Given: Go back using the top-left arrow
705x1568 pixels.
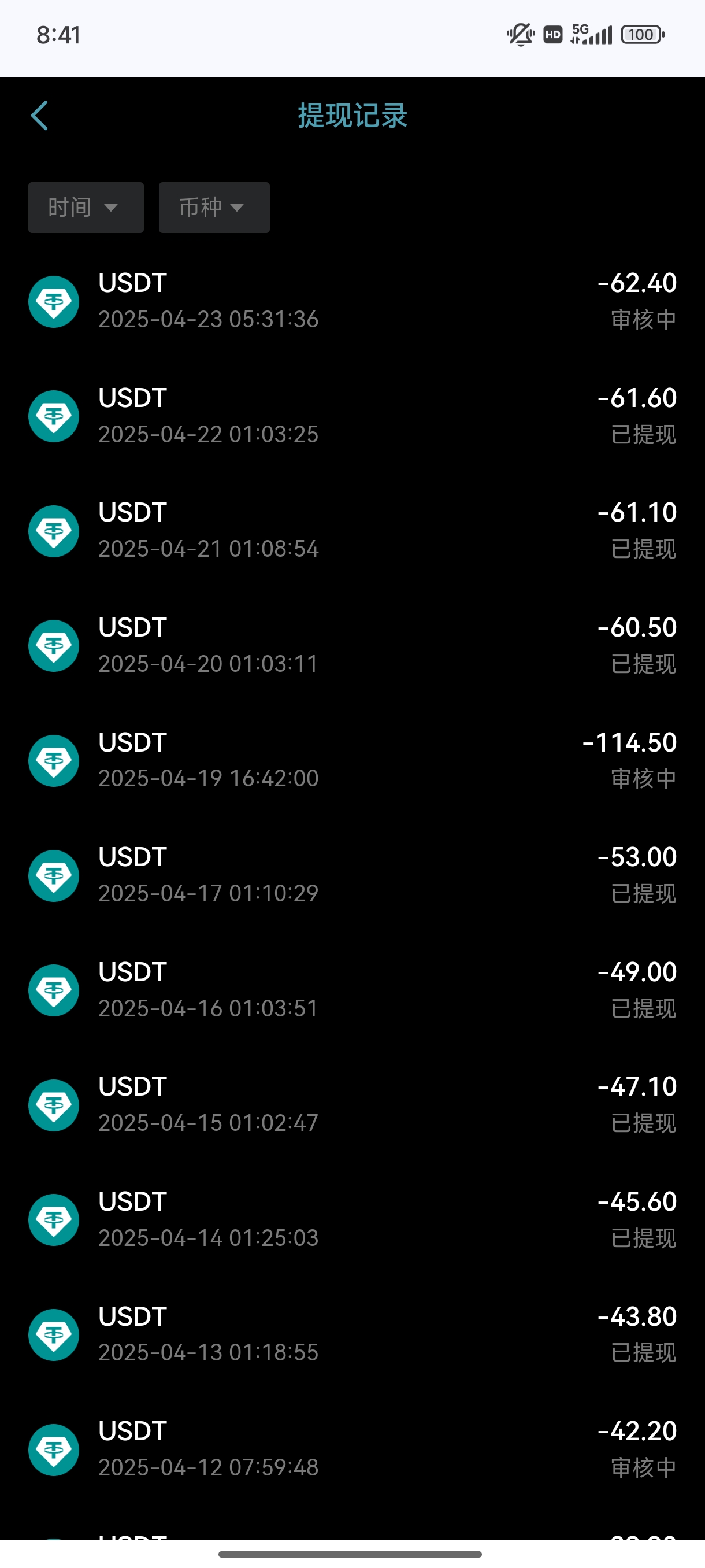Looking at the screenshot, I should click(x=39, y=116).
